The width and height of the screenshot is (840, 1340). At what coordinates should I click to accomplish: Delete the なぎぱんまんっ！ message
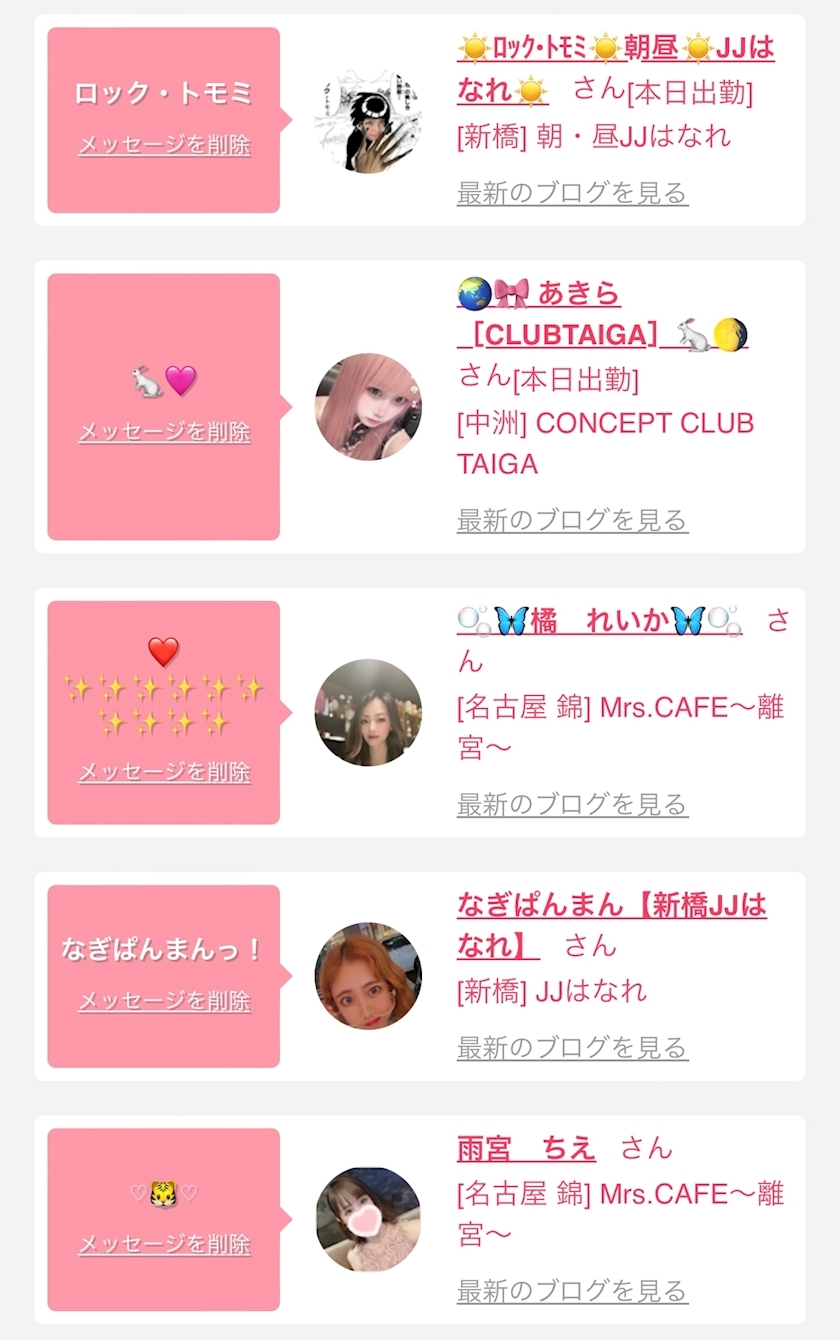164,1001
